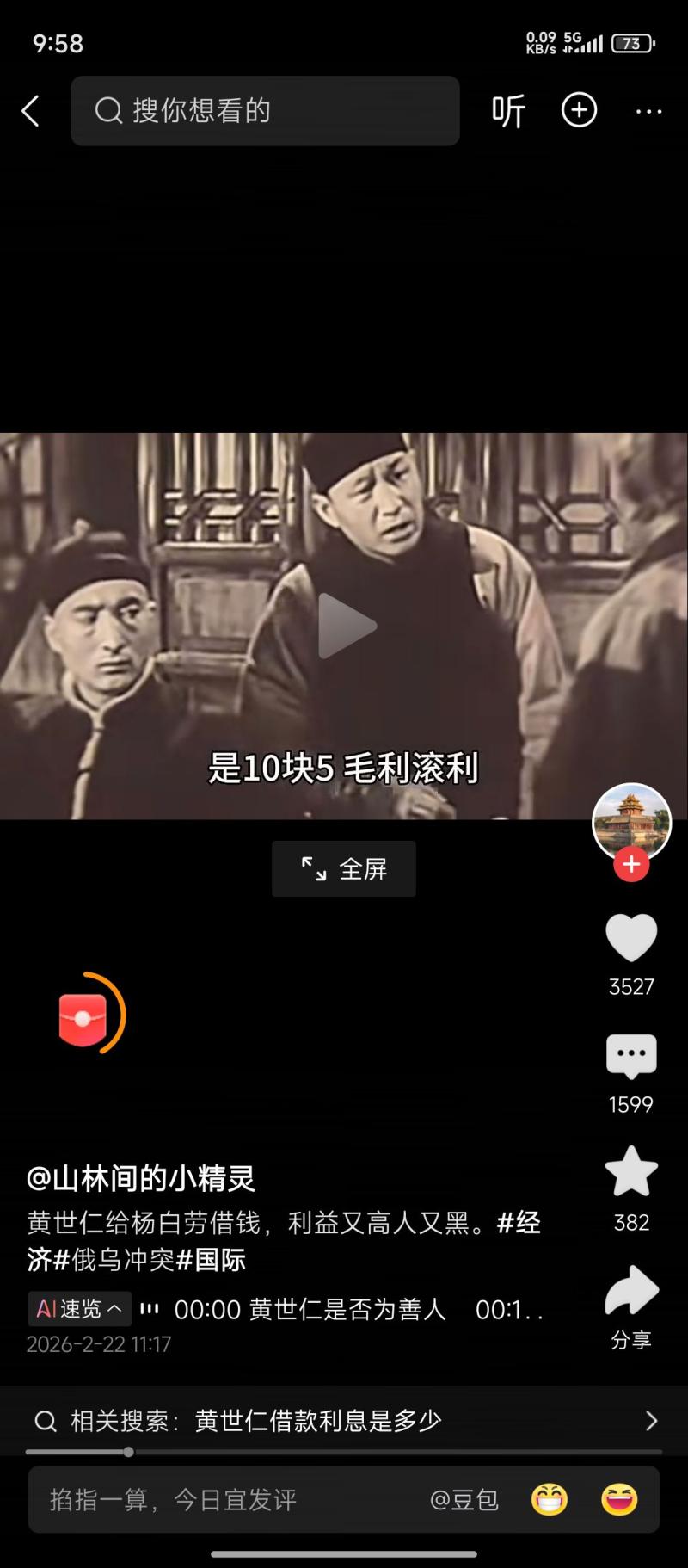This screenshot has width=688, height=1568.
Task: Play the paused video
Action: coord(346,626)
